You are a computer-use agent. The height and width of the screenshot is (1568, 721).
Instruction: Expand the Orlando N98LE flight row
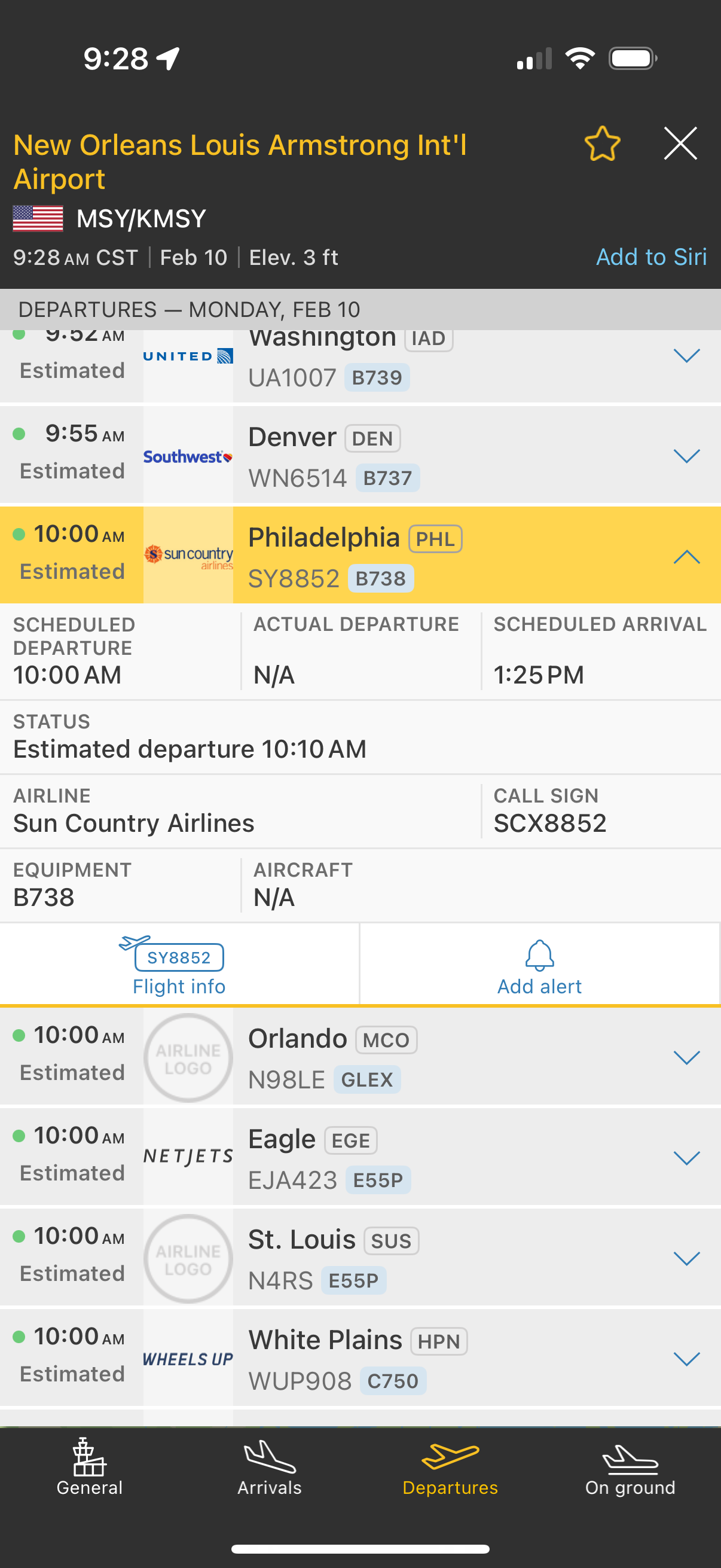(686, 1058)
